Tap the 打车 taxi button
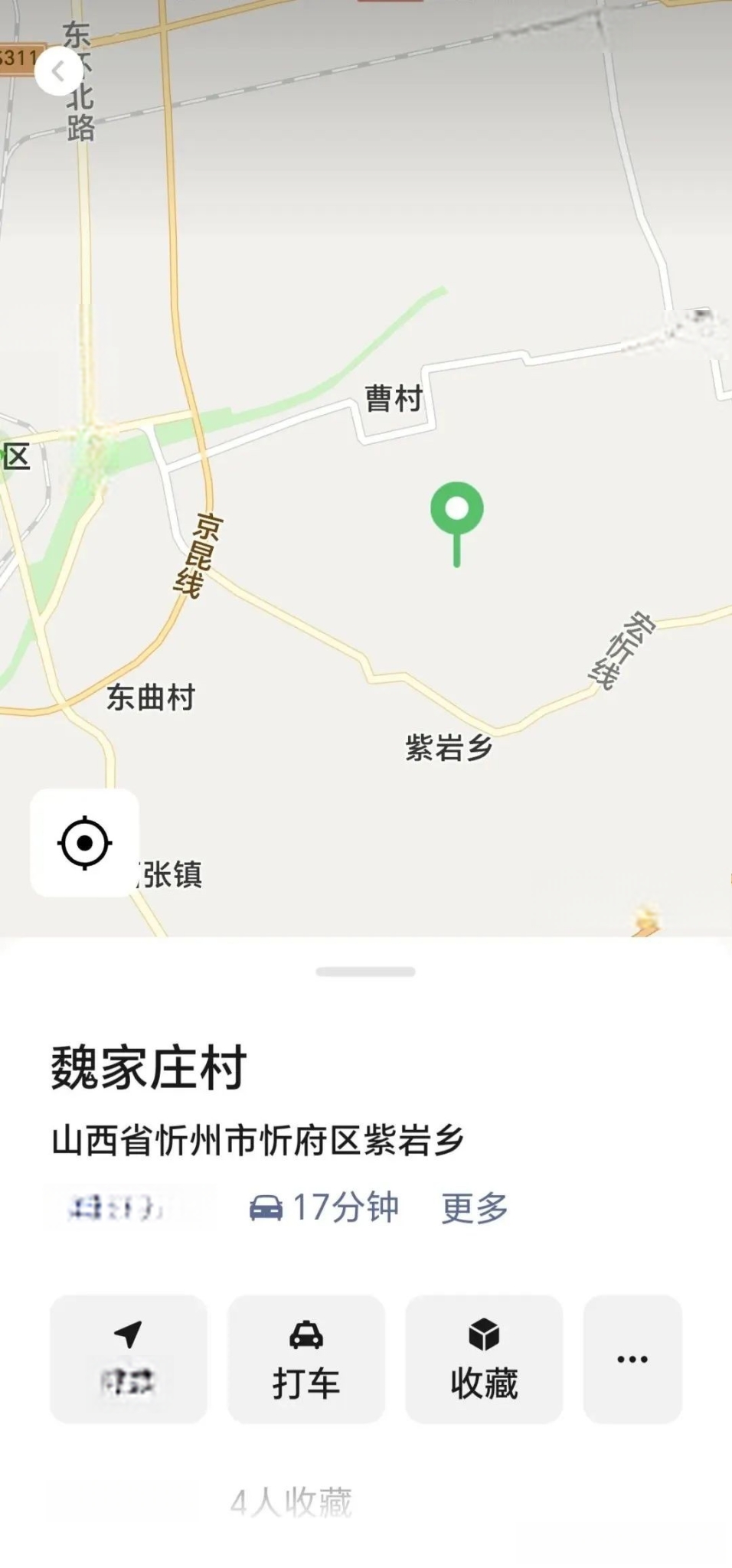The height and width of the screenshot is (1568, 732). point(306,1359)
